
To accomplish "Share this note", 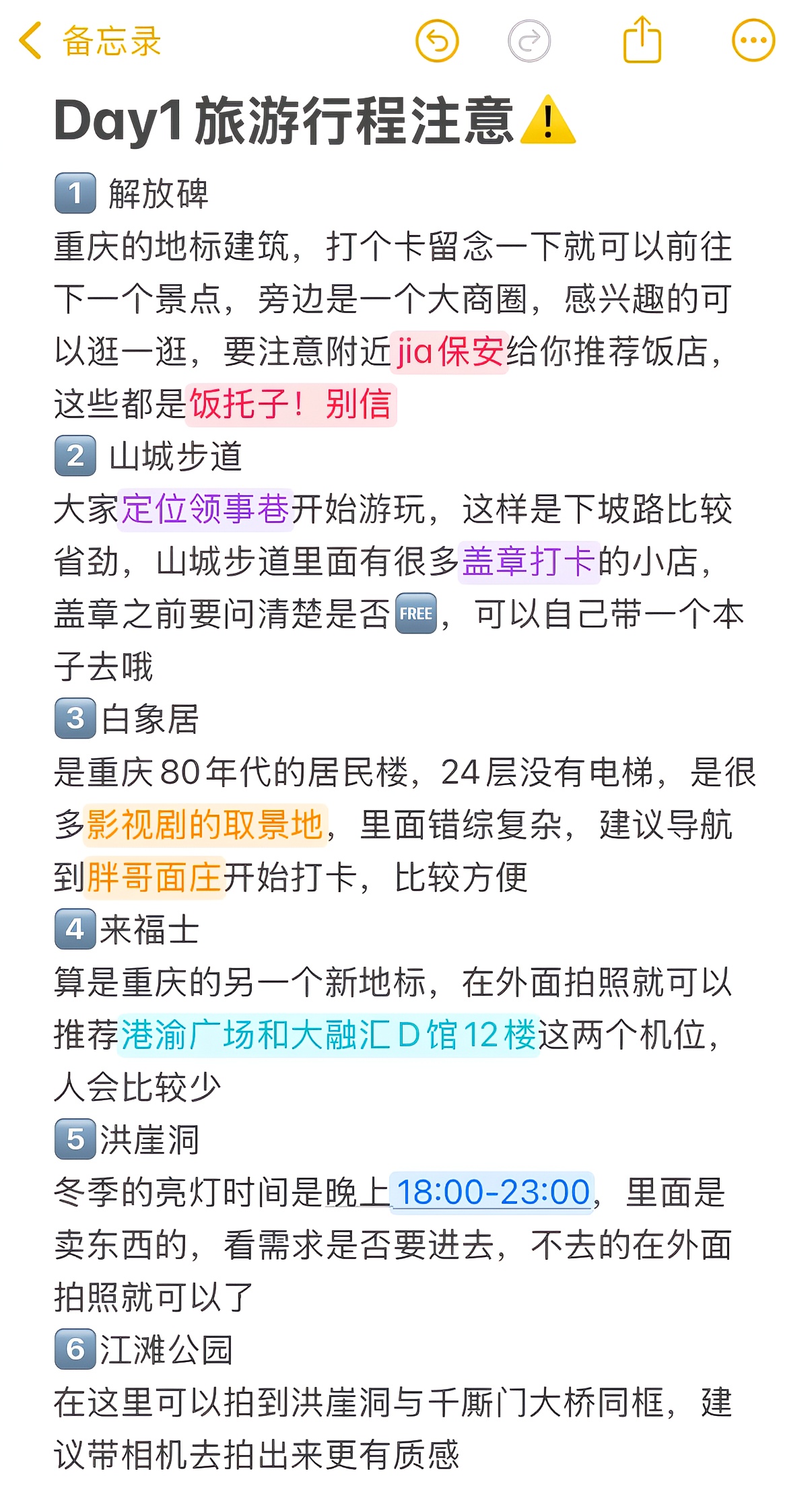I will (642, 40).
